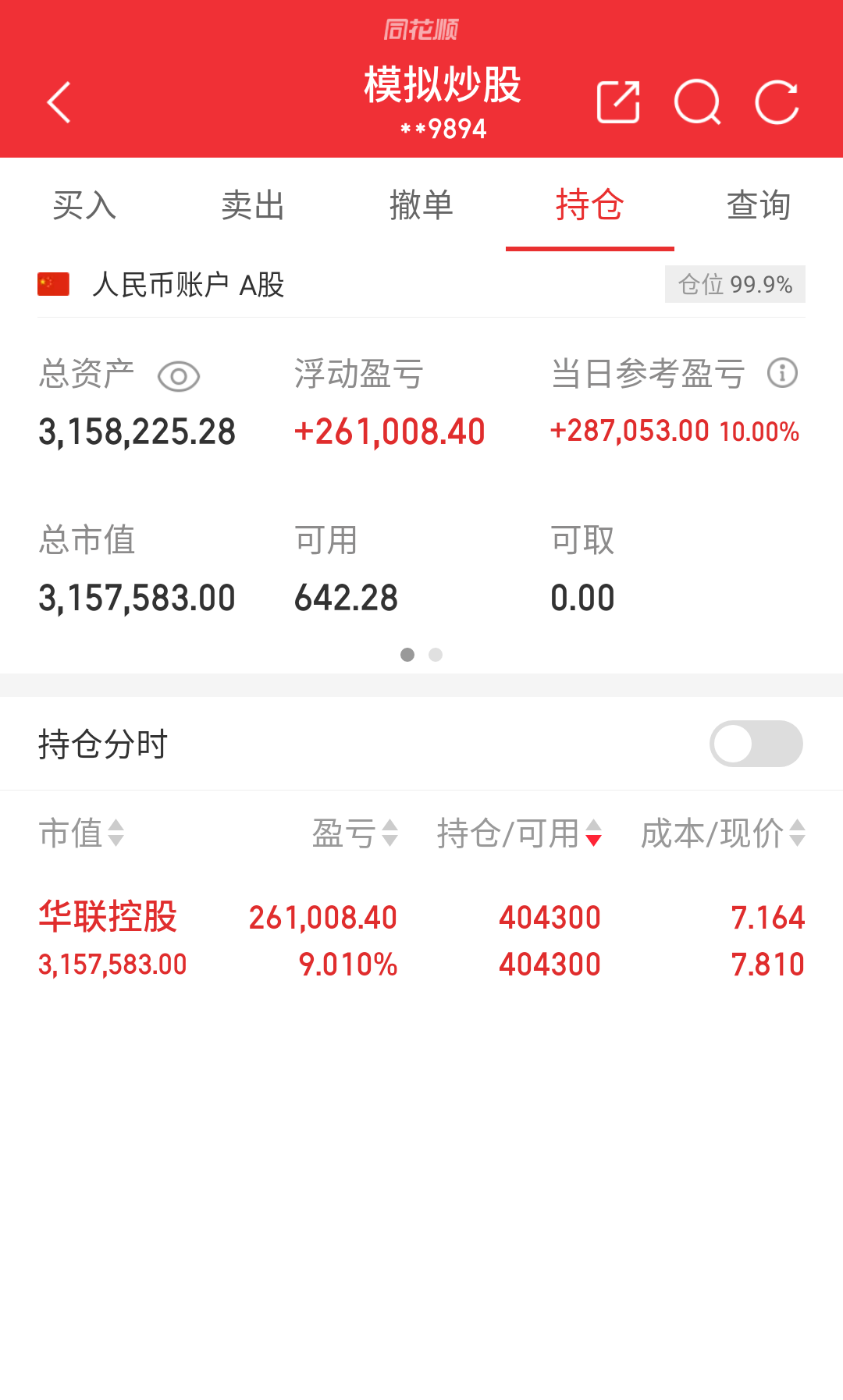Switch to the 卖出 tab
This screenshot has height=1400, width=843.
[x=253, y=206]
